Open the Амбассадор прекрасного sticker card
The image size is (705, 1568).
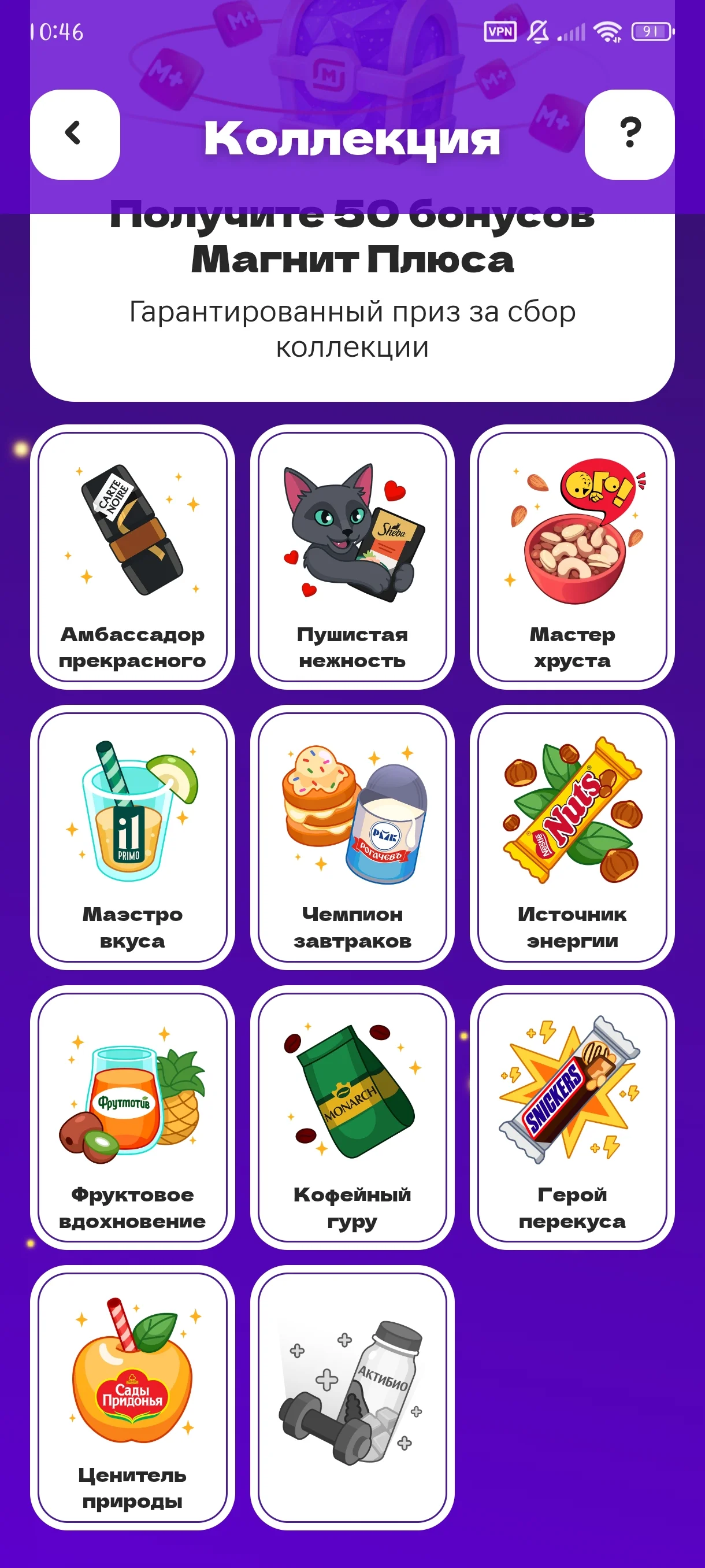point(132,557)
